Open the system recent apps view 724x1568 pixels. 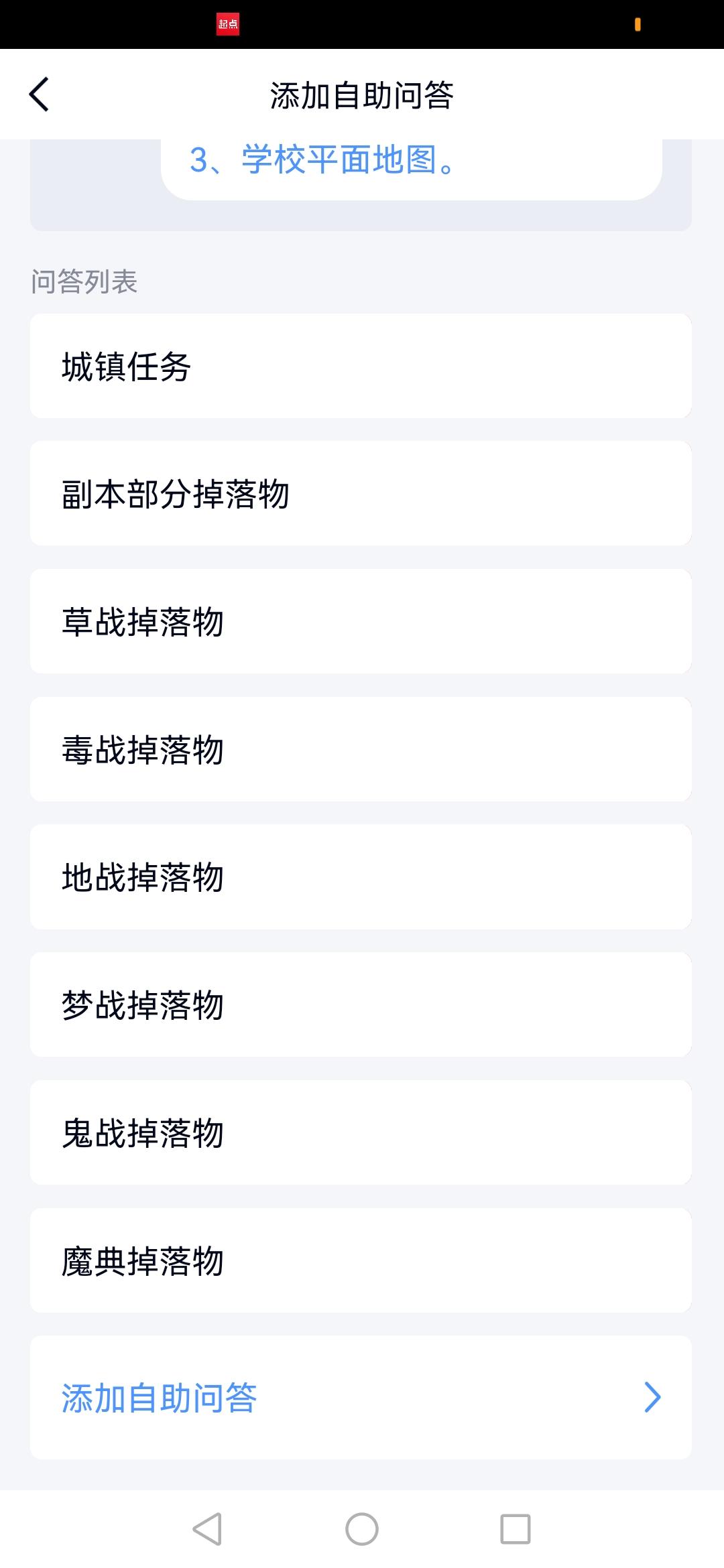tap(516, 1529)
